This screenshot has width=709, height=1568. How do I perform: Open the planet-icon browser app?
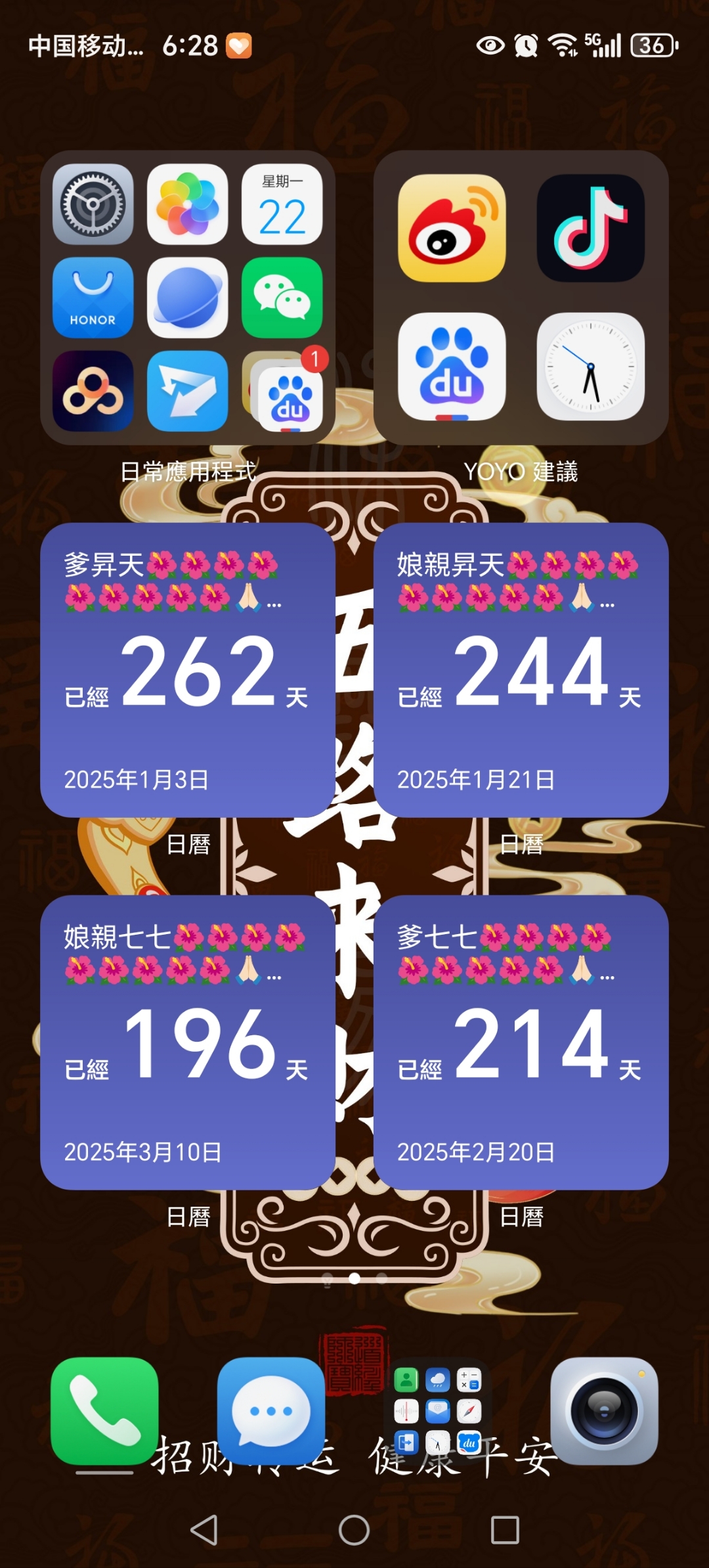[186, 299]
